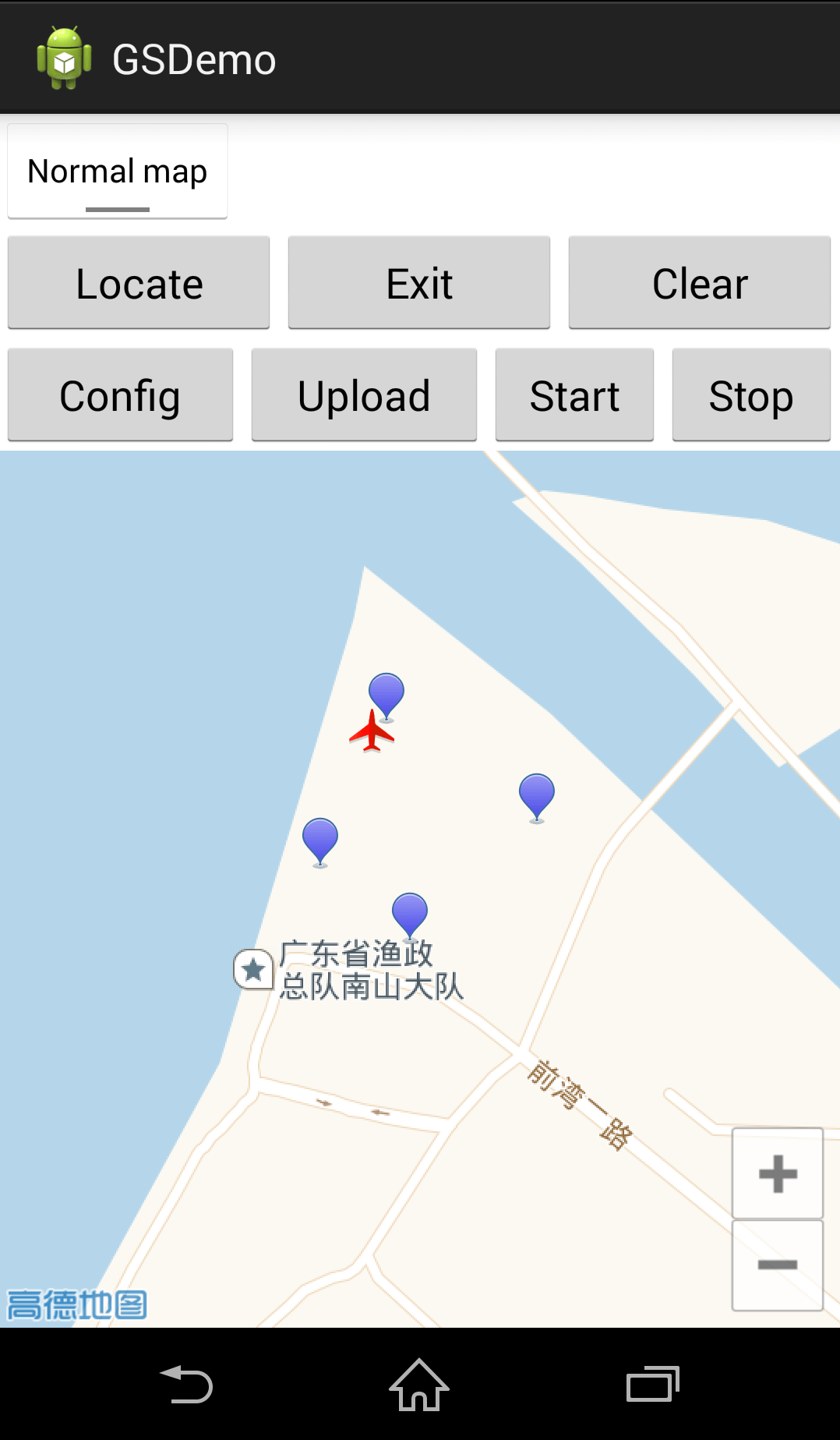Upload the waypoint mission

coord(364,395)
